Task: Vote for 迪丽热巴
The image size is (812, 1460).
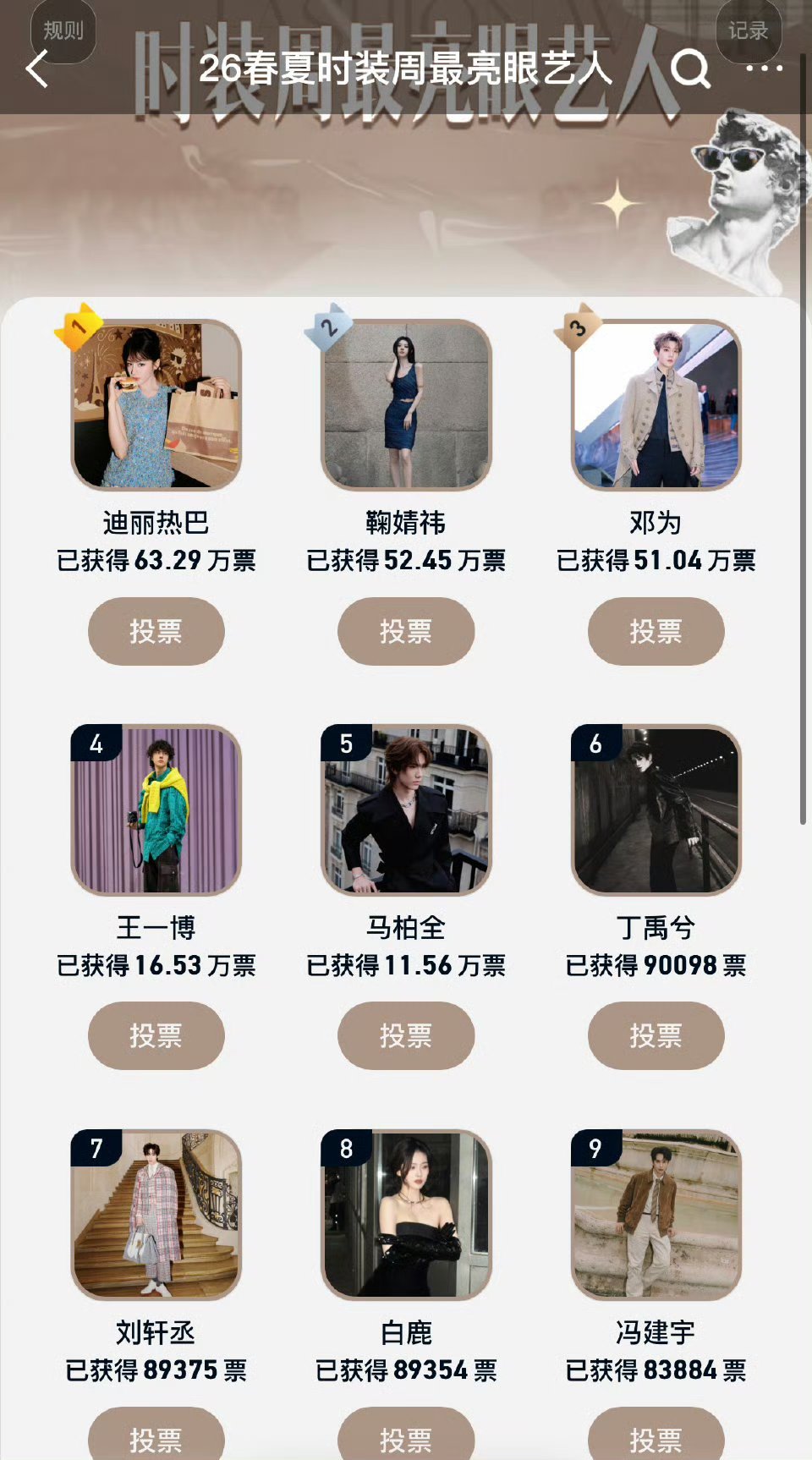Action: coord(156,631)
